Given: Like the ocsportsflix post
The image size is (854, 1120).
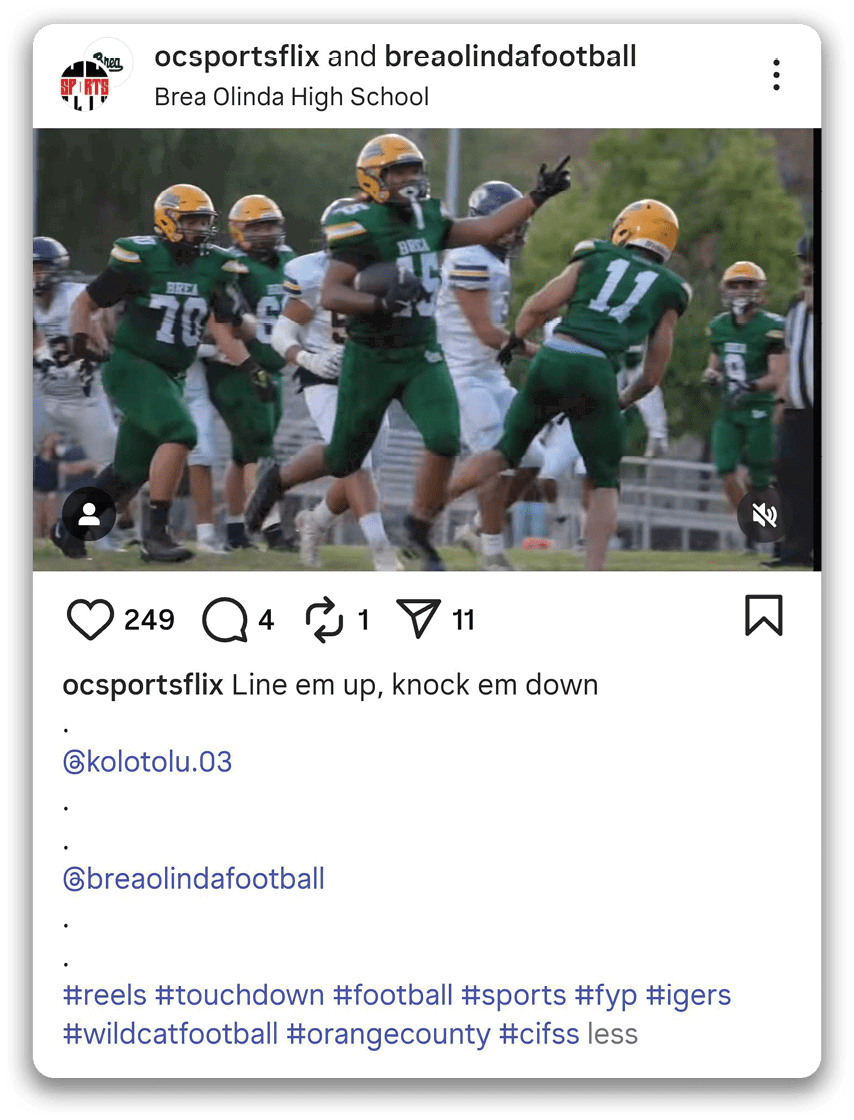Looking at the screenshot, I should click(90, 620).
